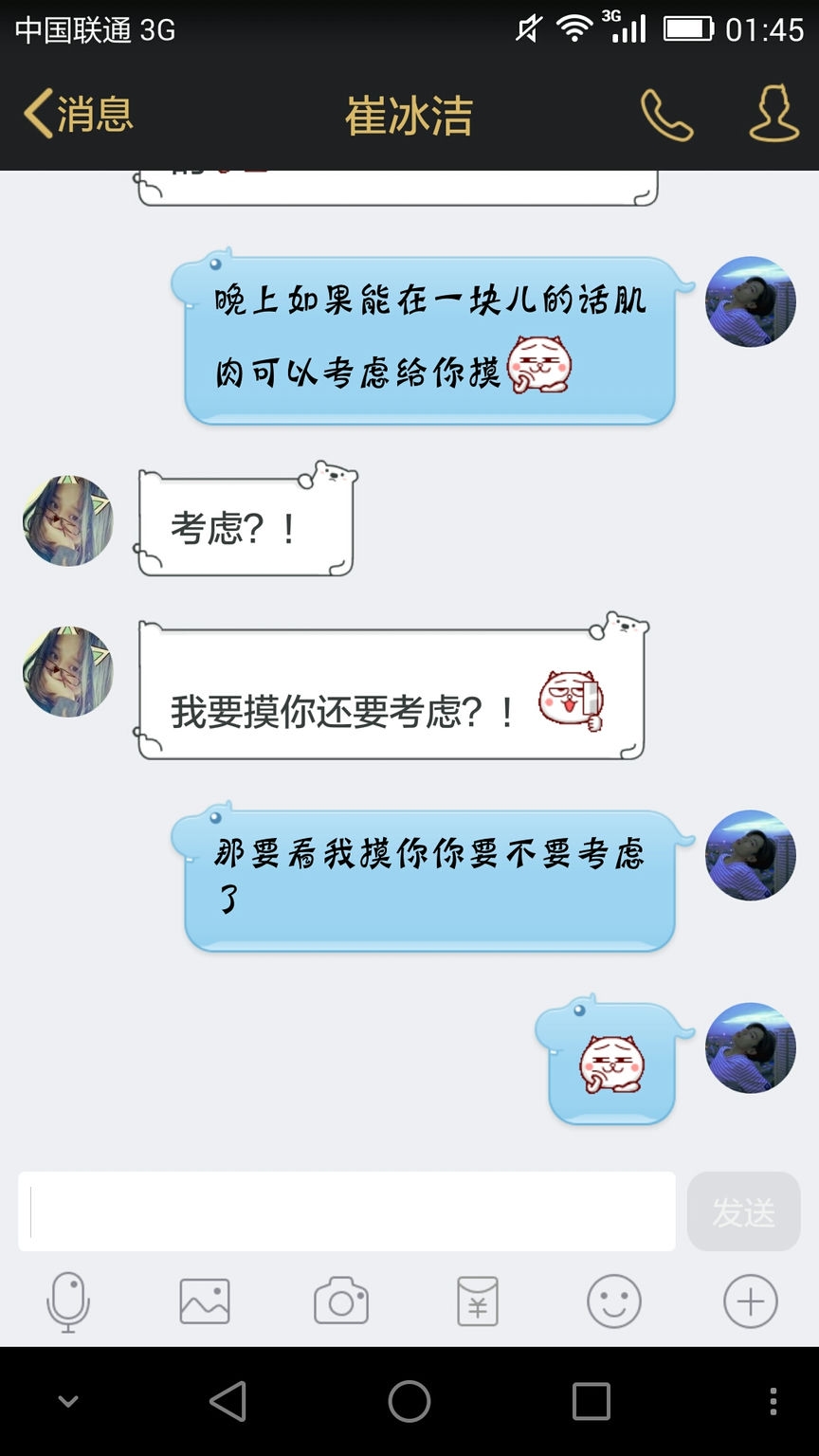Open the system recent apps button
This screenshot has height=1456, width=819.
point(591,1401)
